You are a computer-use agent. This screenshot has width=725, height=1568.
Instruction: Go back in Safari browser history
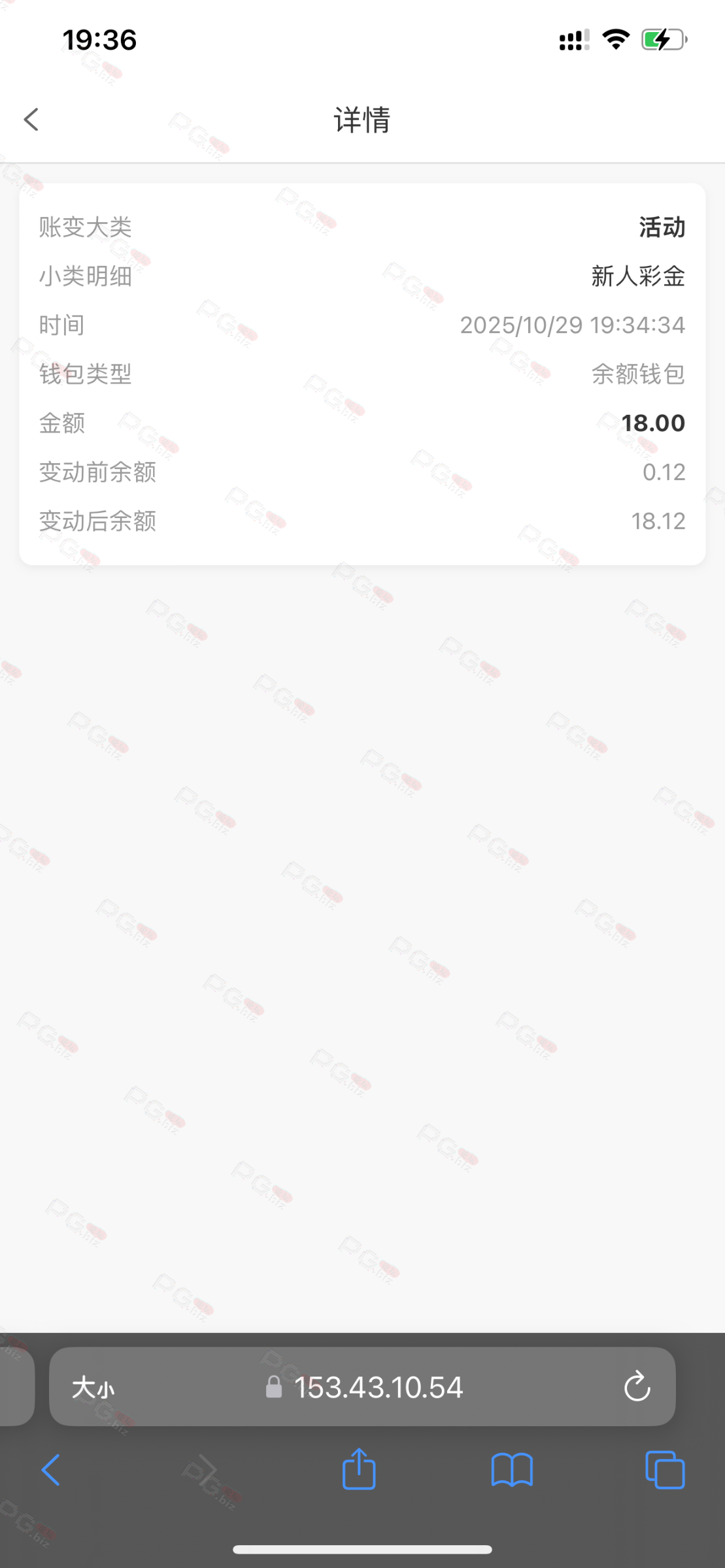click(x=51, y=1470)
